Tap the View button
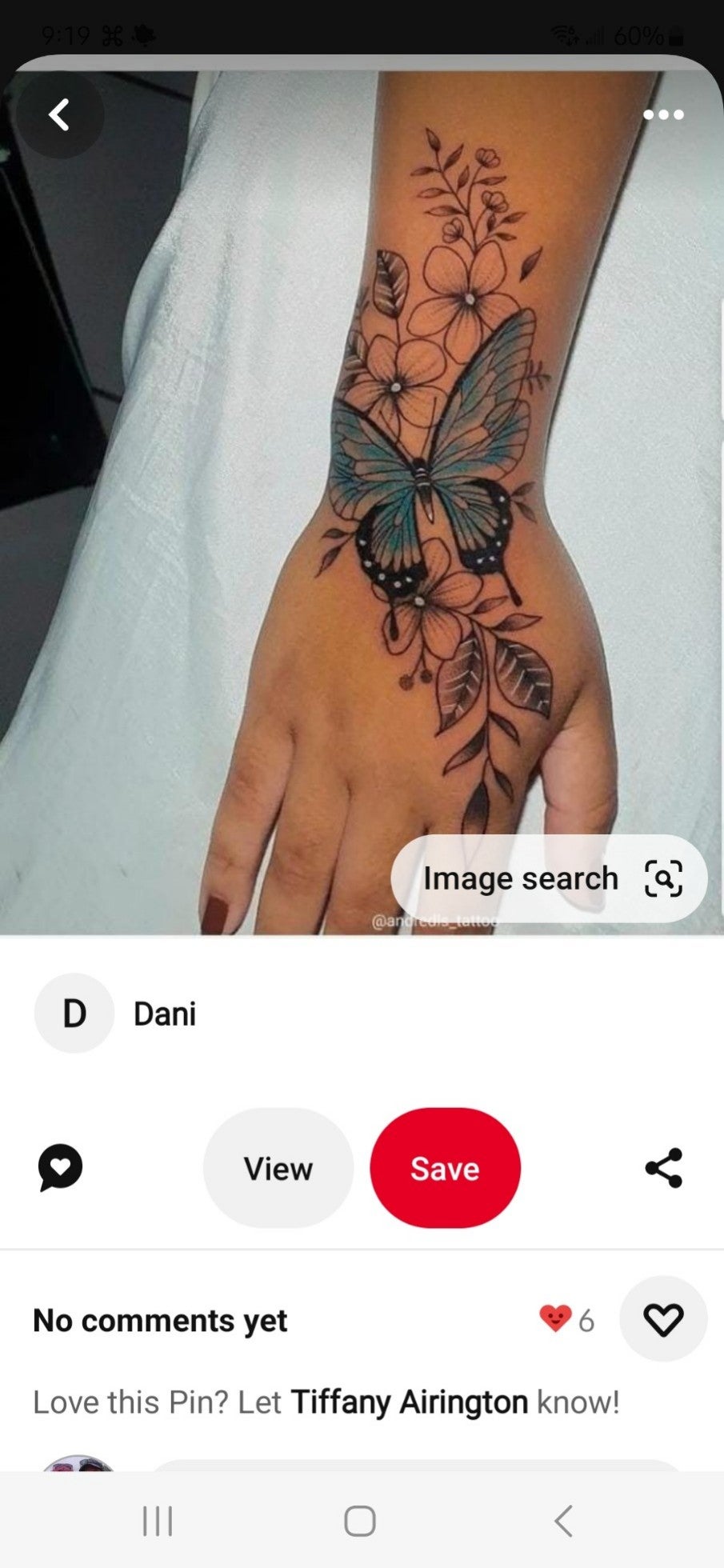The image size is (724, 1568). pyautogui.click(x=278, y=1168)
